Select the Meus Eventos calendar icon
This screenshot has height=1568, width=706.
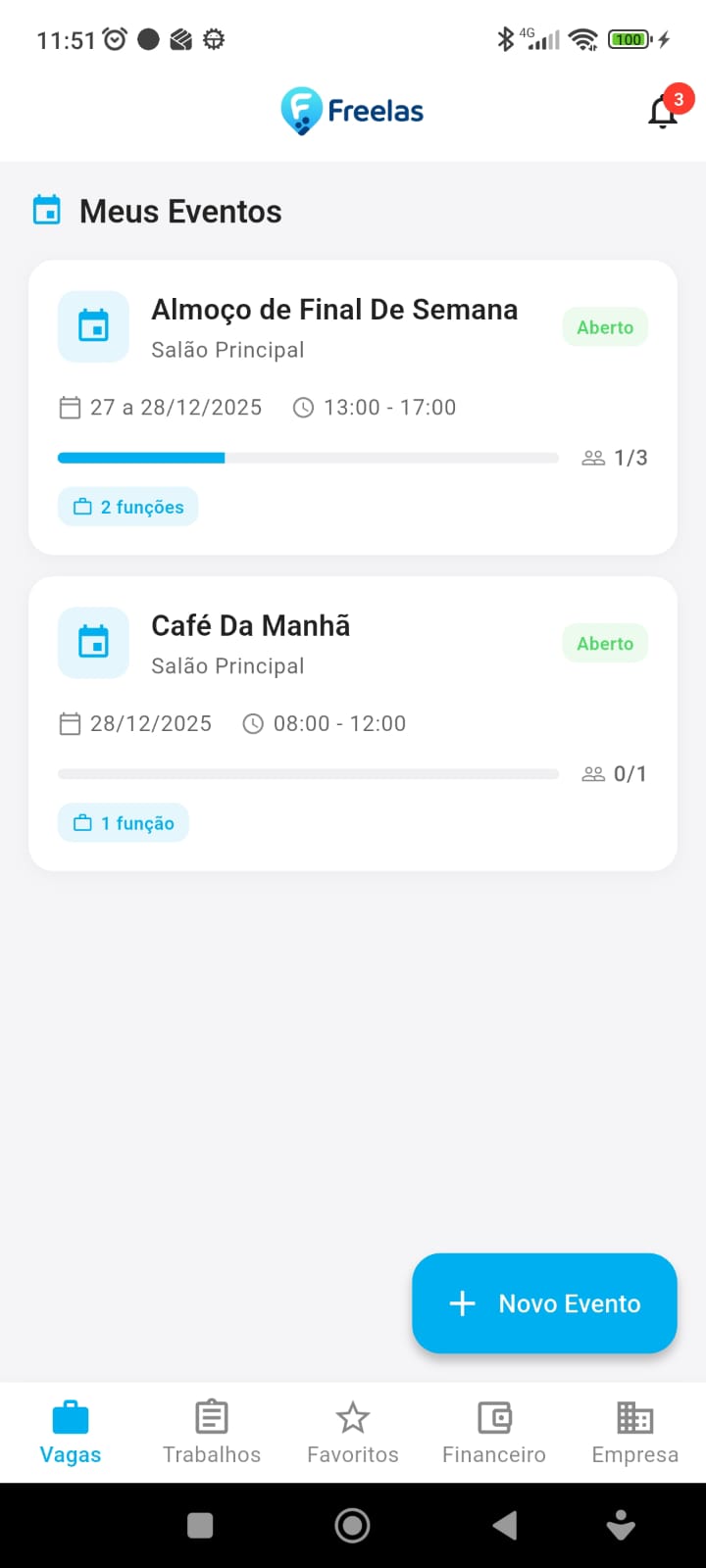45,209
